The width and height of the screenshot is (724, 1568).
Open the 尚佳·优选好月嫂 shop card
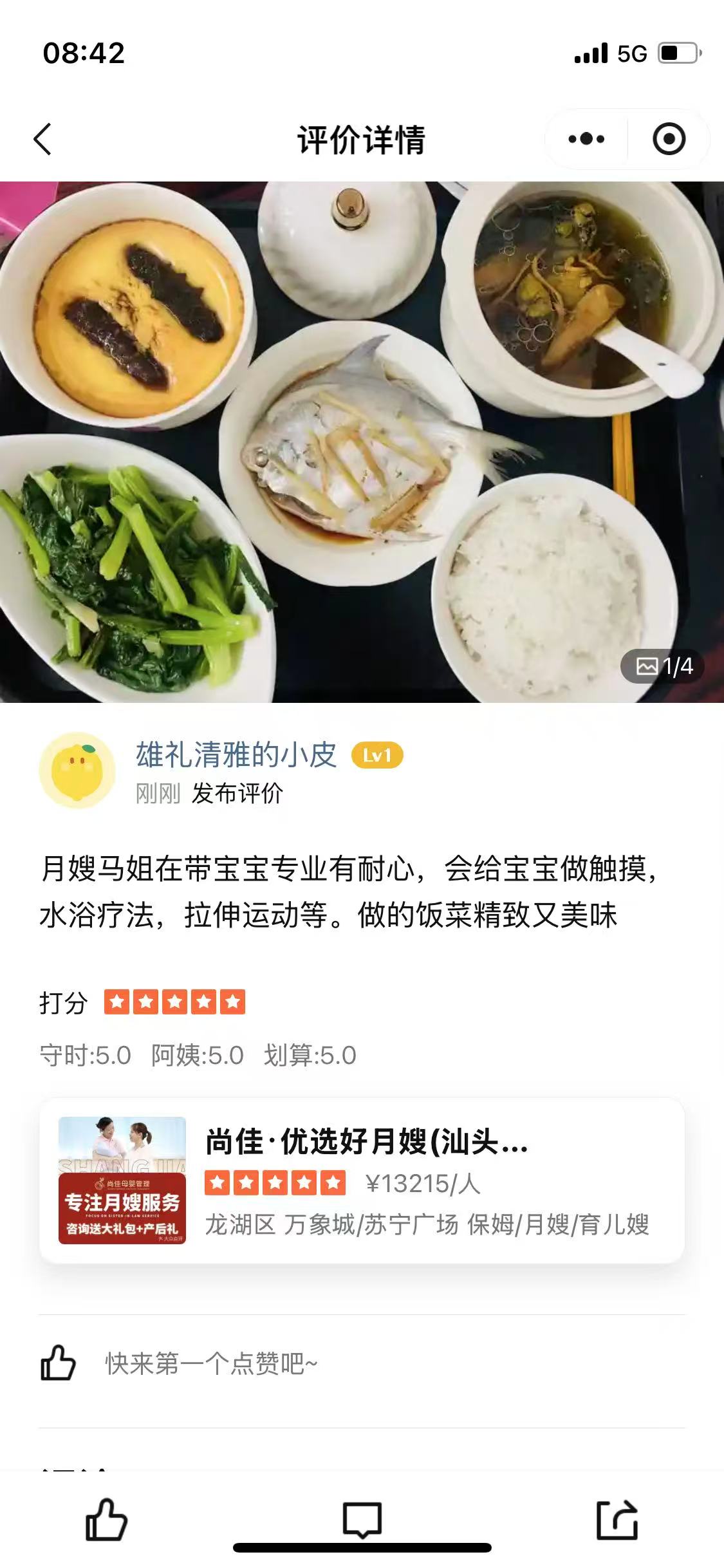pyautogui.click(x=362, y=1181)
